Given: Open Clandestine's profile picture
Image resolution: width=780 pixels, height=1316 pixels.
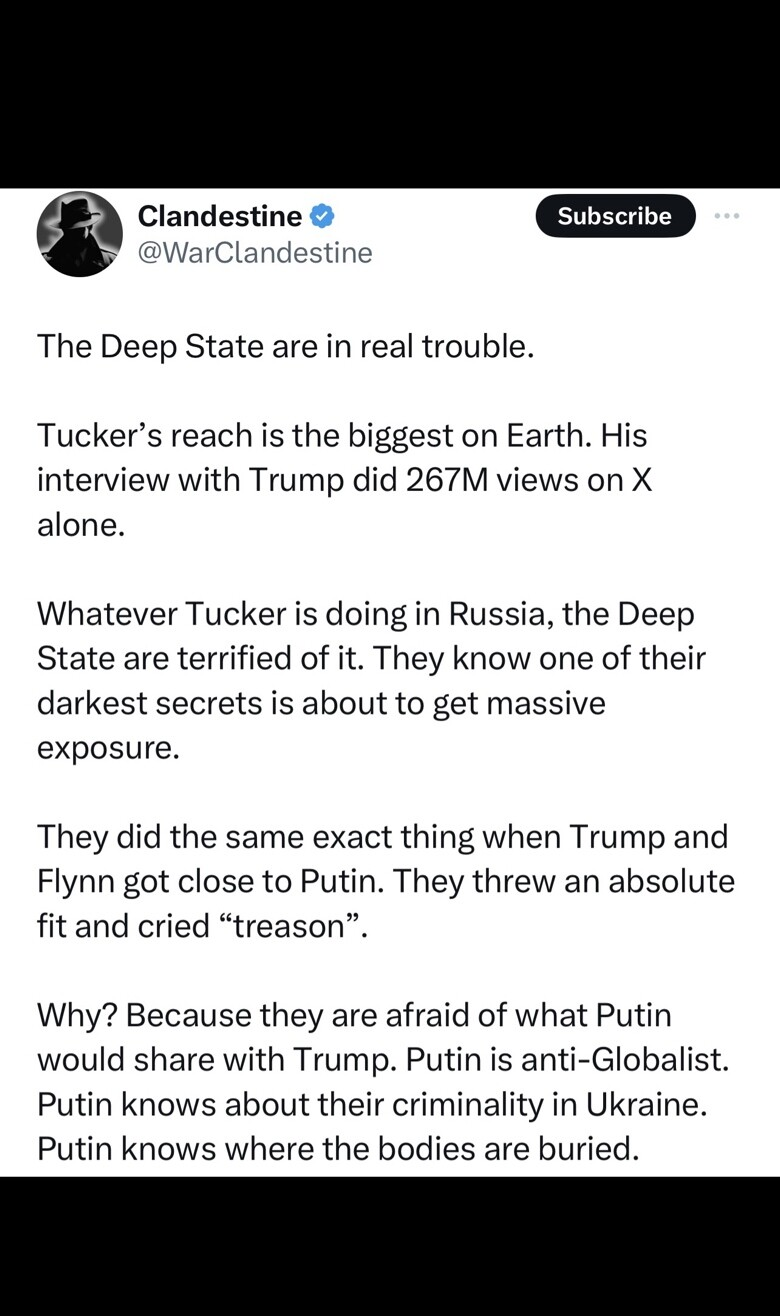Looking at the screenshot, I should [x=79, y=233].
